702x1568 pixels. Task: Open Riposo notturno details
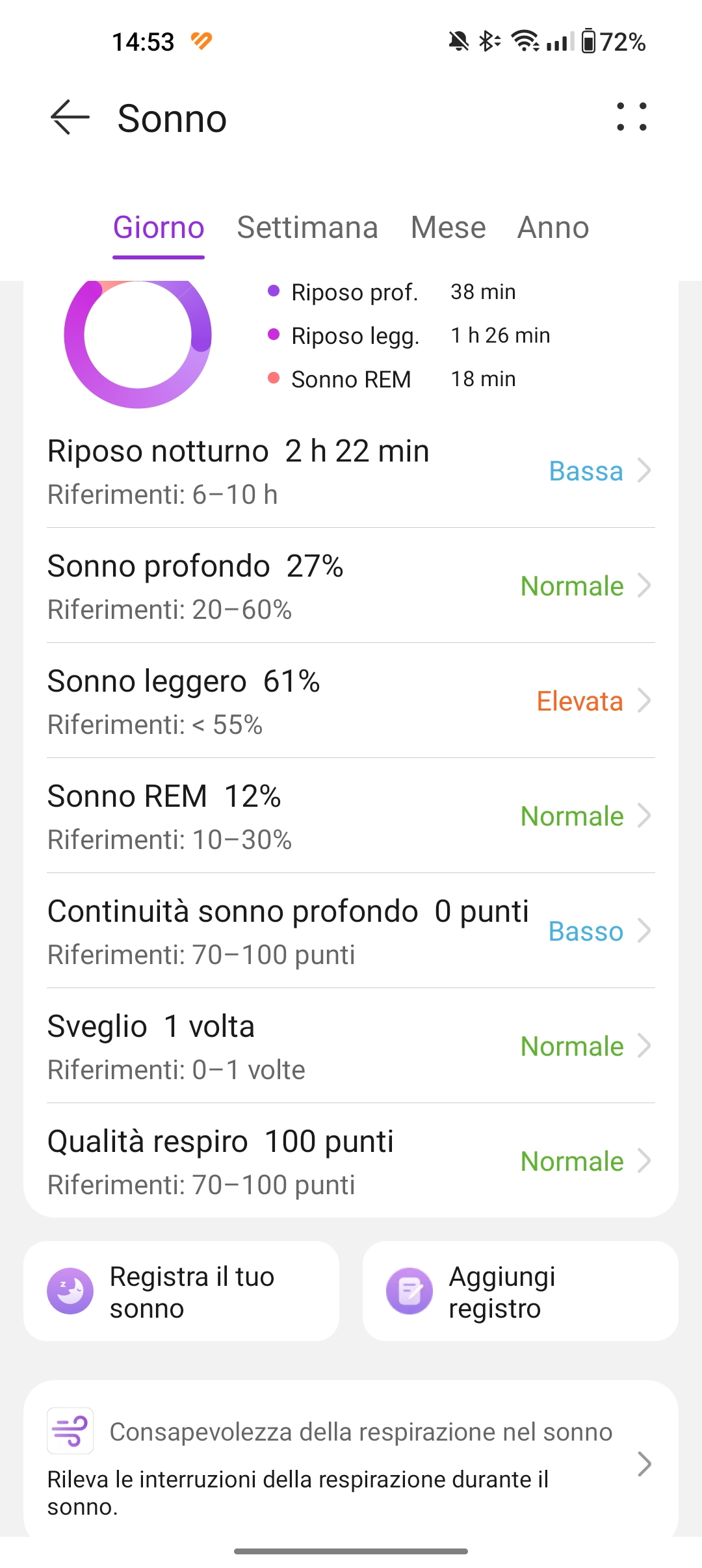click(351, 471)
